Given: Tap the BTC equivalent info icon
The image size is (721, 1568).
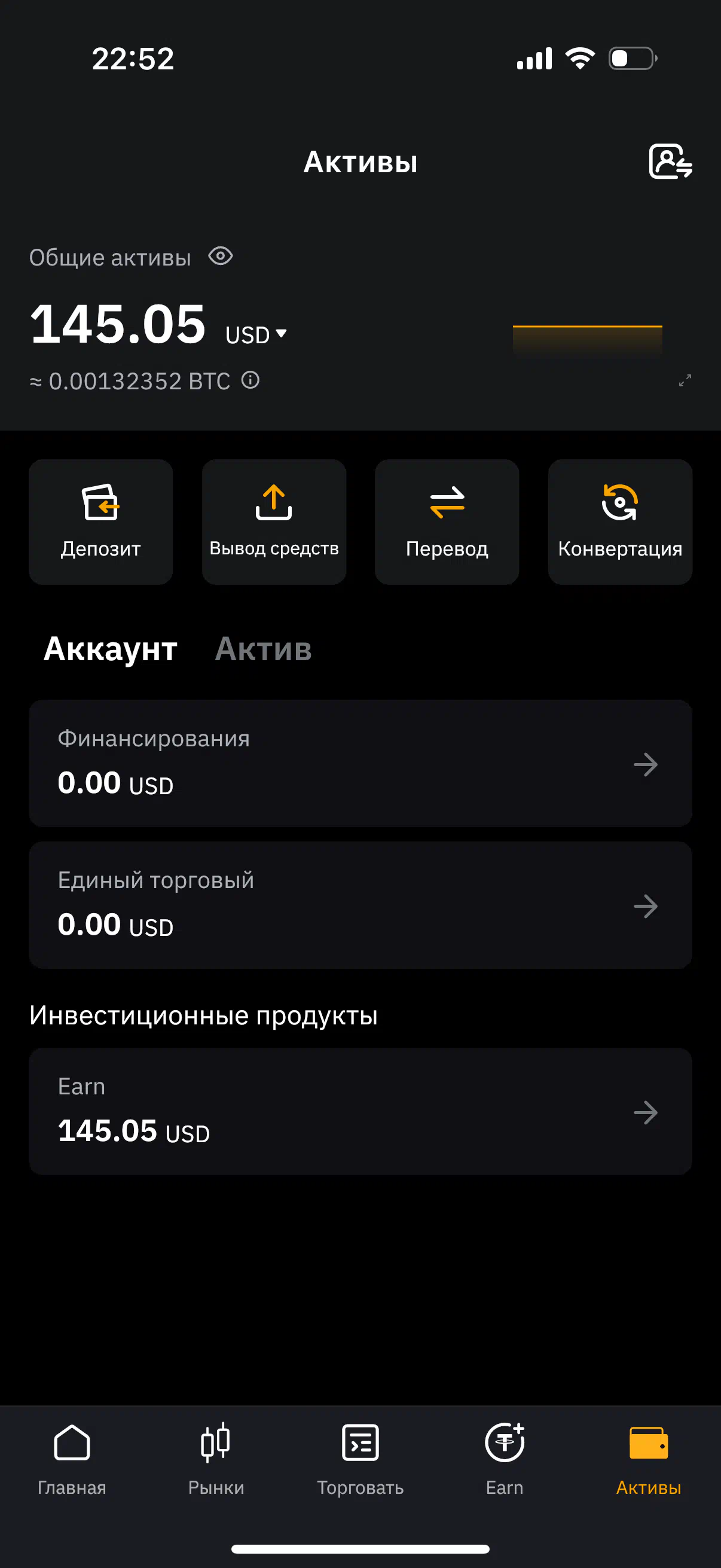Looking at the screenshot, I should (x=250, y=380).
